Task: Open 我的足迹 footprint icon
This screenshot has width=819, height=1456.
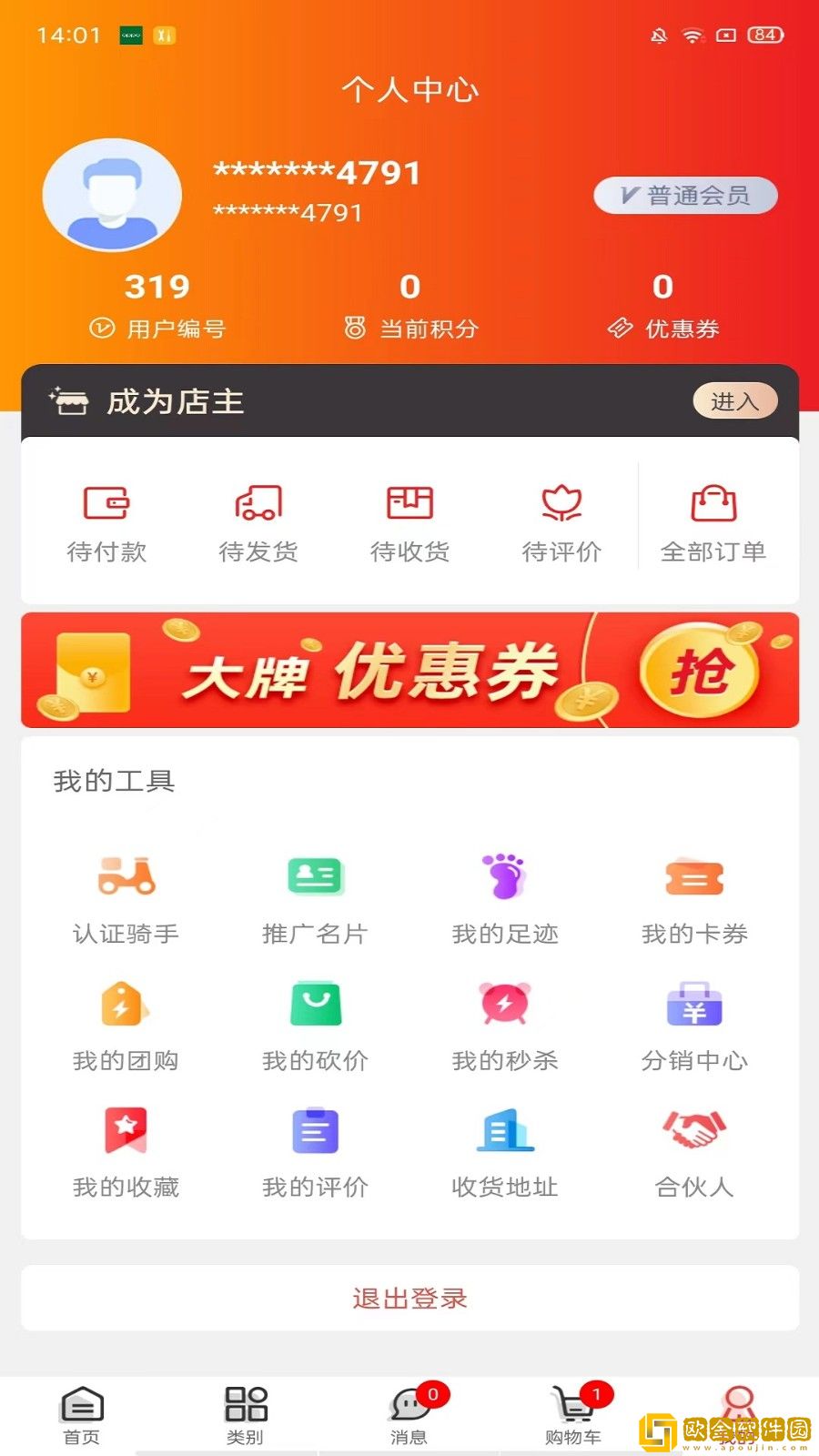Action: tap(504, 876)
